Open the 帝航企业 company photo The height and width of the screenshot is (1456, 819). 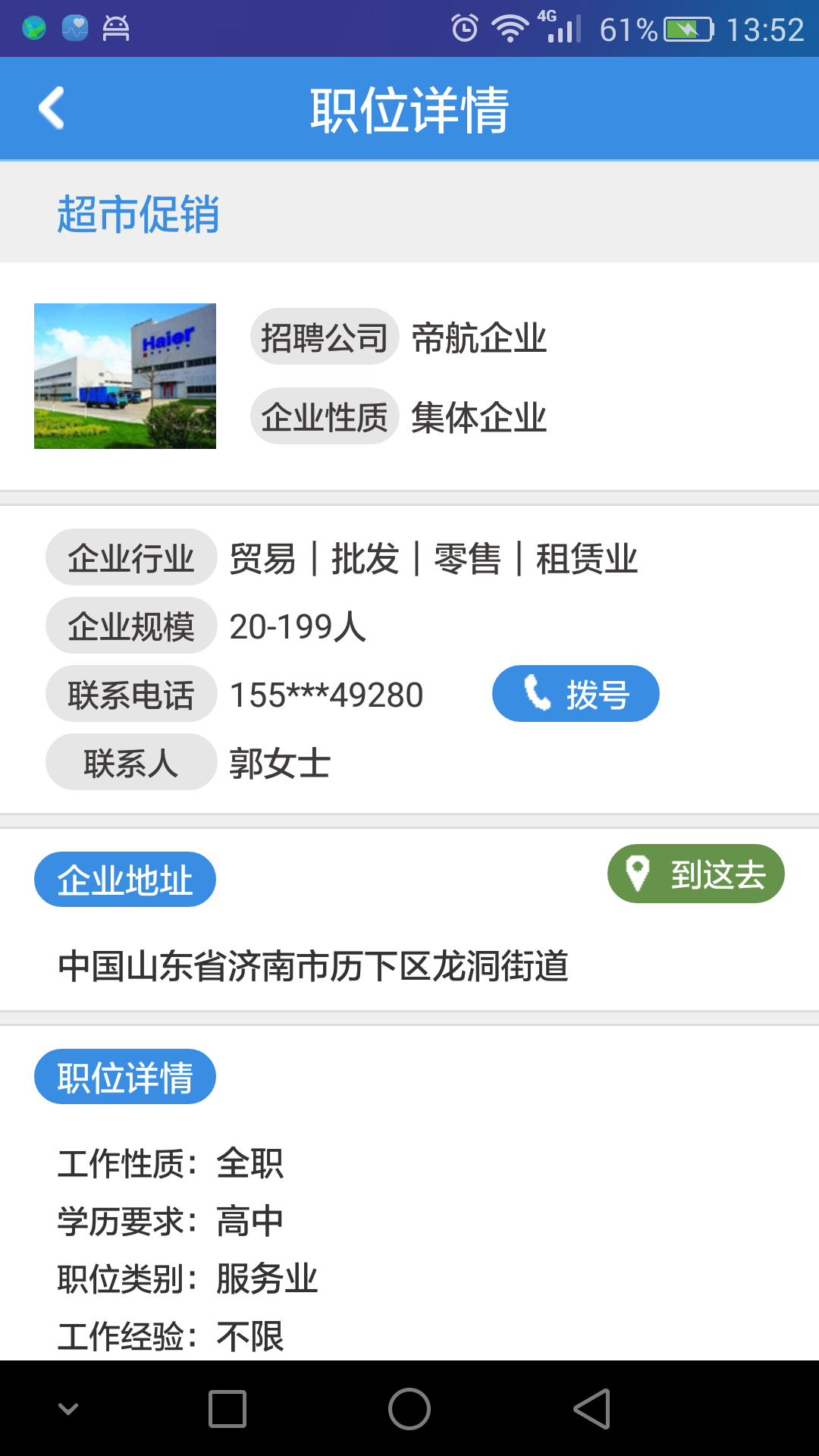[125, 376]
